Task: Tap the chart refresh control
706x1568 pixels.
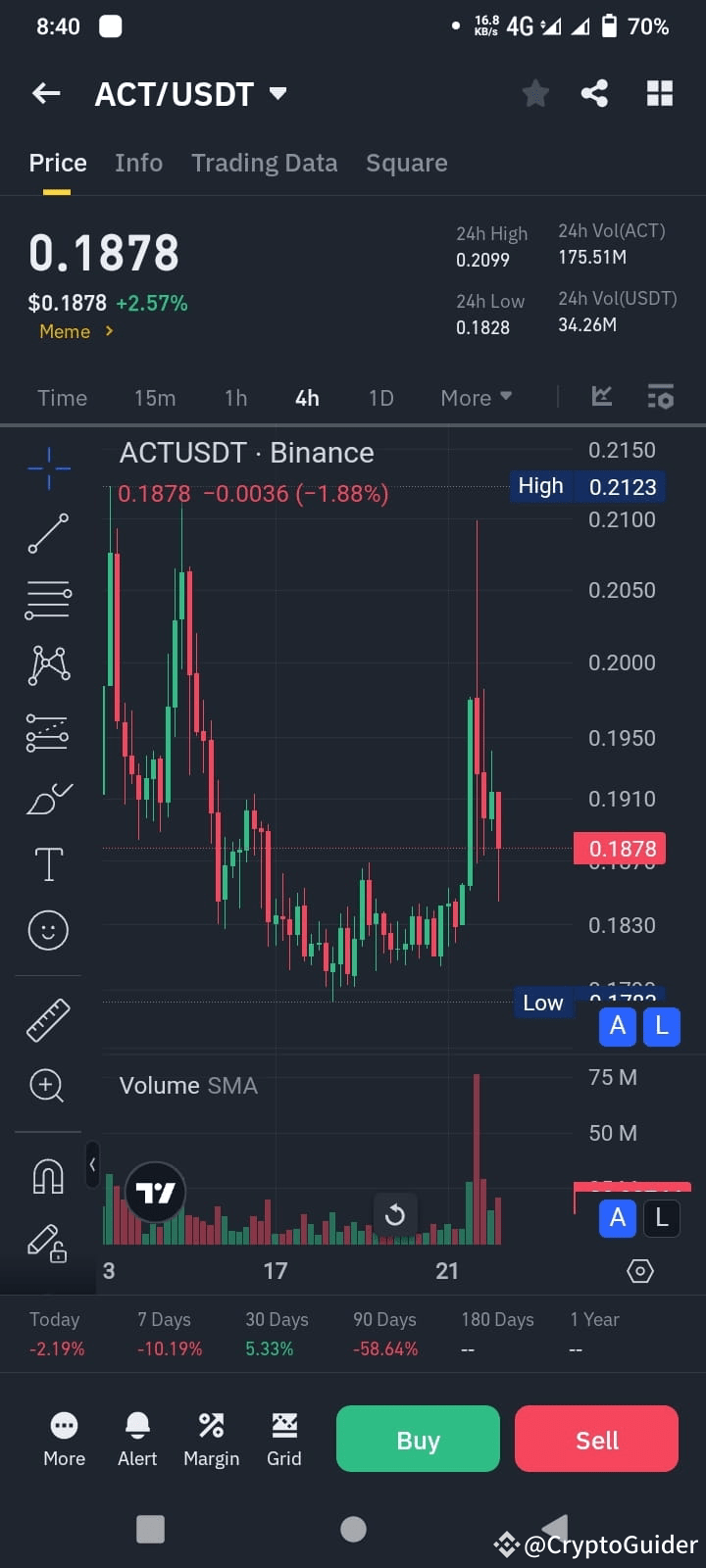Action: point(395,1214)
